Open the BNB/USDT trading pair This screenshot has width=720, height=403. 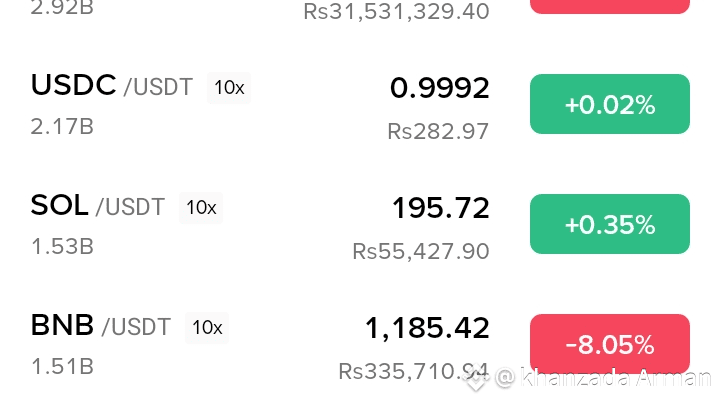click(x=101, y=327)
